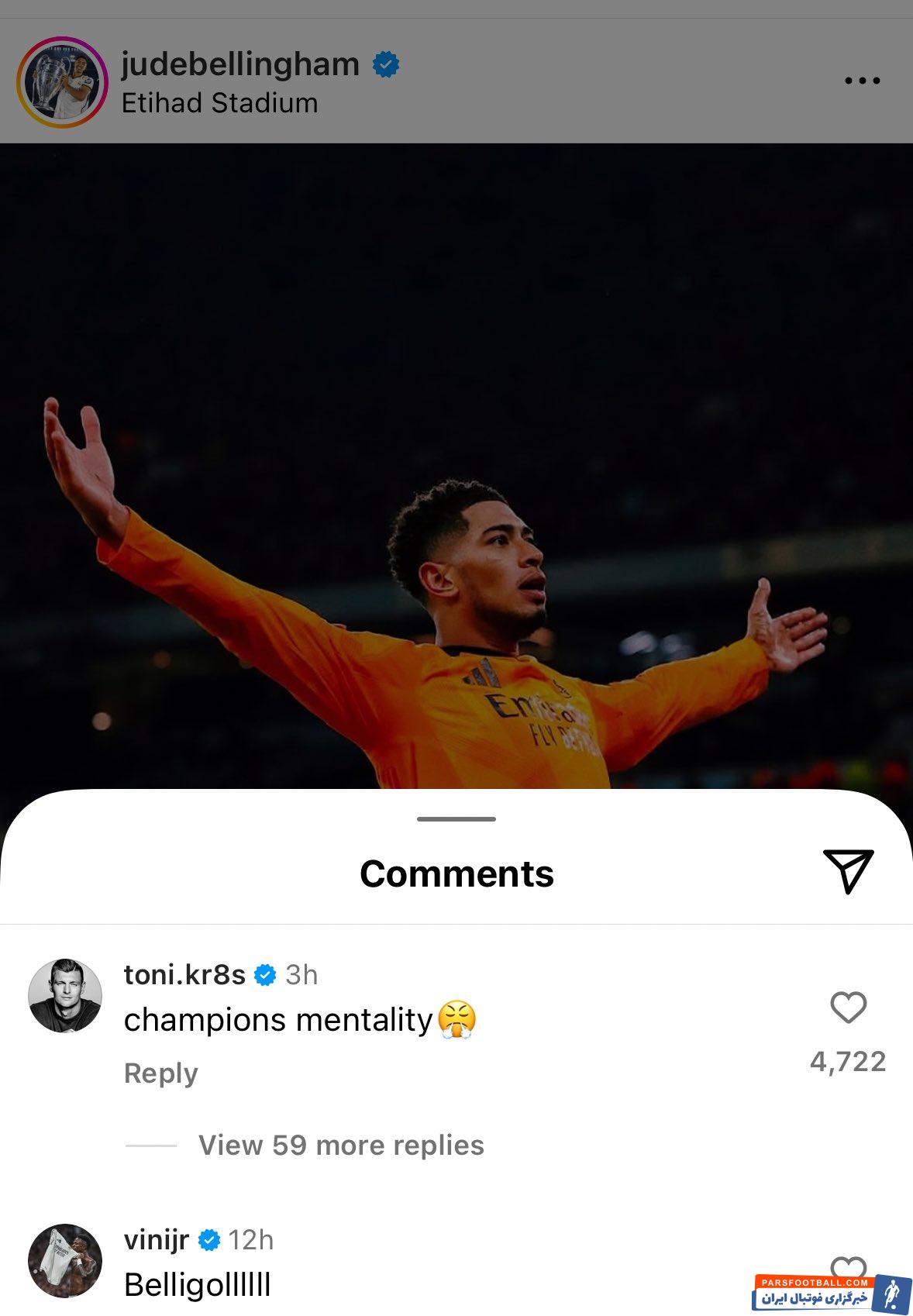This screenshot has height=1316, width=913.
Task: Go to the toni.kr8s username profile
Action: tap(184, 974)
